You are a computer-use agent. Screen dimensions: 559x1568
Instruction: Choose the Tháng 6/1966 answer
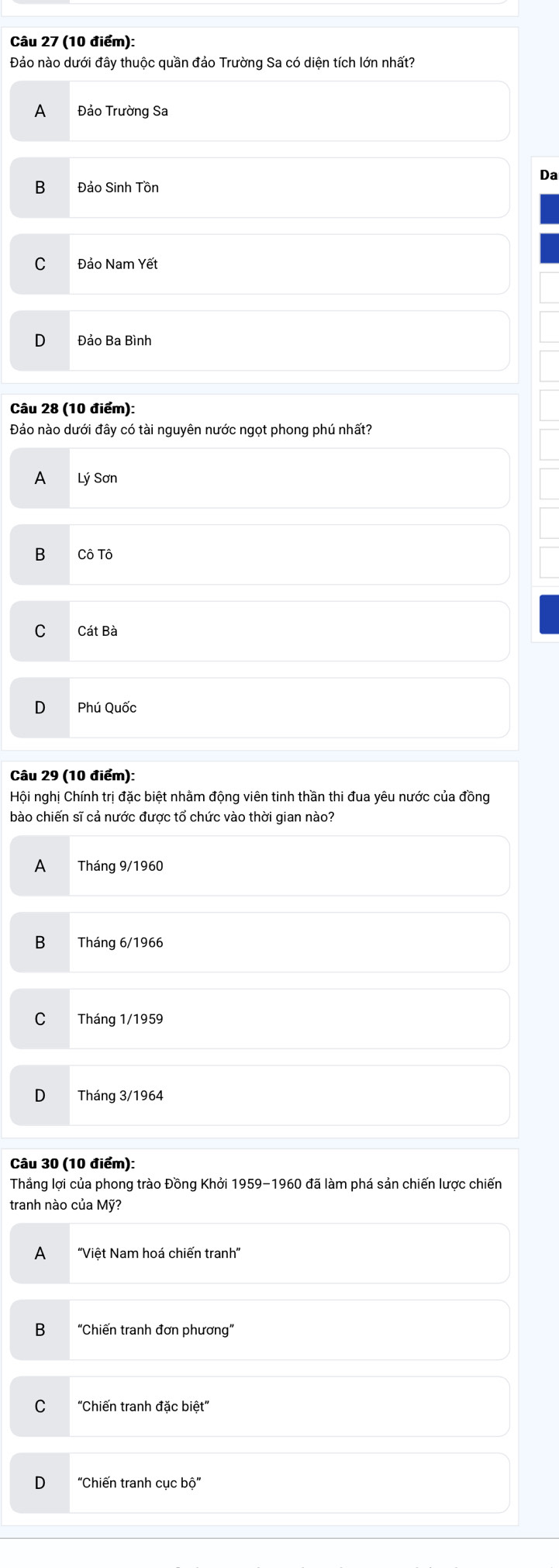click(x=259, y=942)
